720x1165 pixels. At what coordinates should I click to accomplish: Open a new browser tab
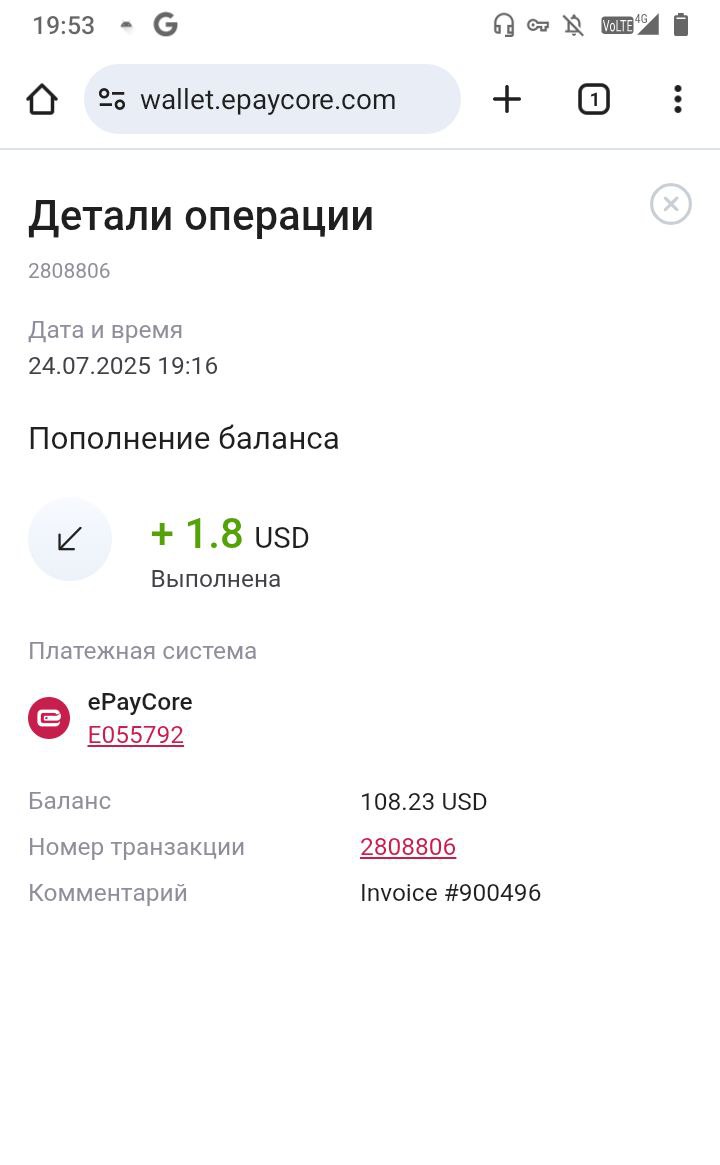click(507, 100)
